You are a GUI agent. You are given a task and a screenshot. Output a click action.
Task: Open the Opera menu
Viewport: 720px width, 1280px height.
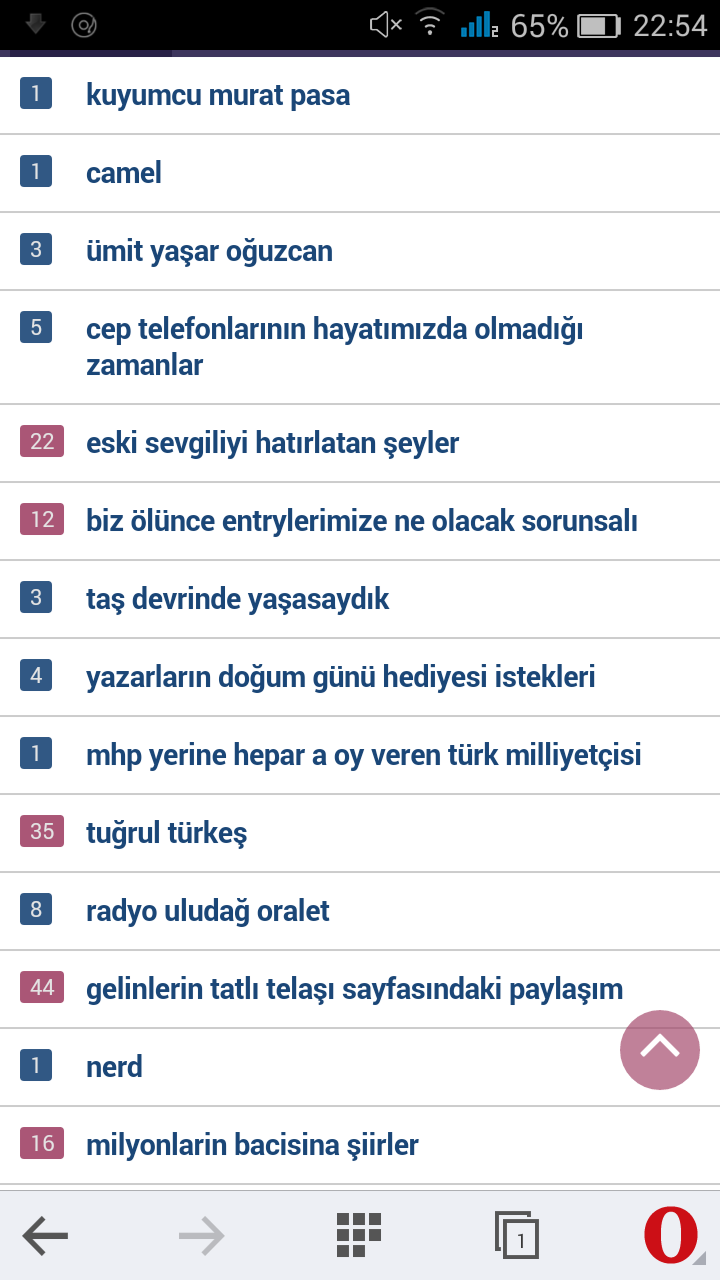point(671,1235)
